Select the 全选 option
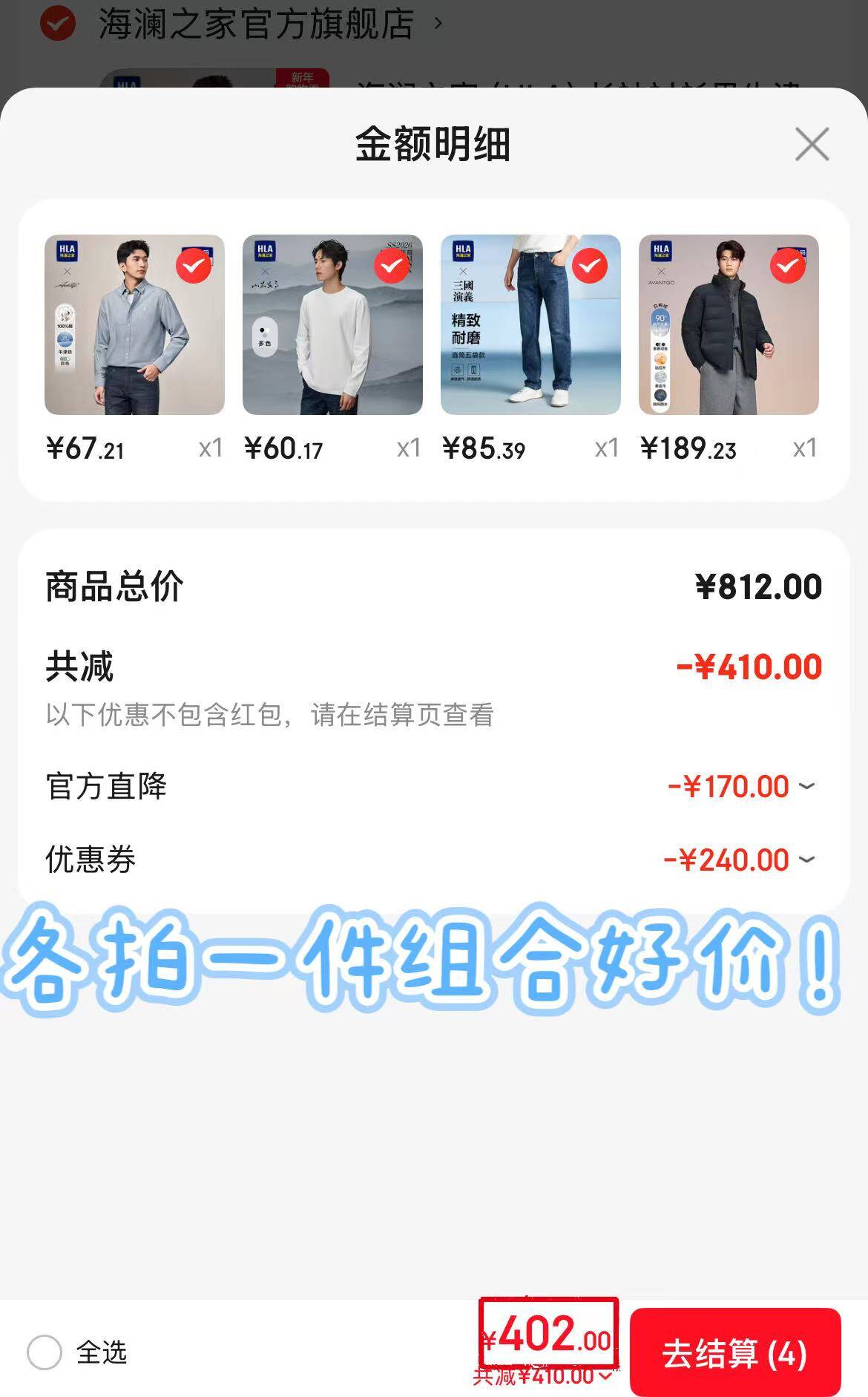The image size is (868, 1397). pyautogui.click(x=45, y=1352)
